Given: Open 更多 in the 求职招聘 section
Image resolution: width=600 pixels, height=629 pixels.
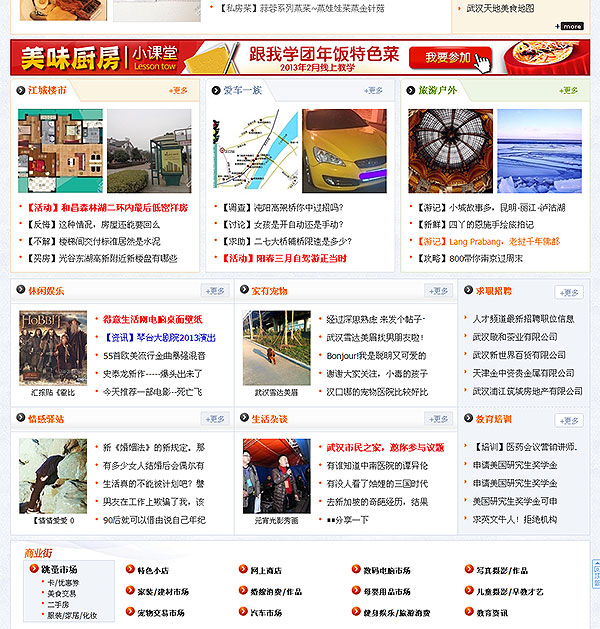Looking at the screenshot, I should click(568, 292).
